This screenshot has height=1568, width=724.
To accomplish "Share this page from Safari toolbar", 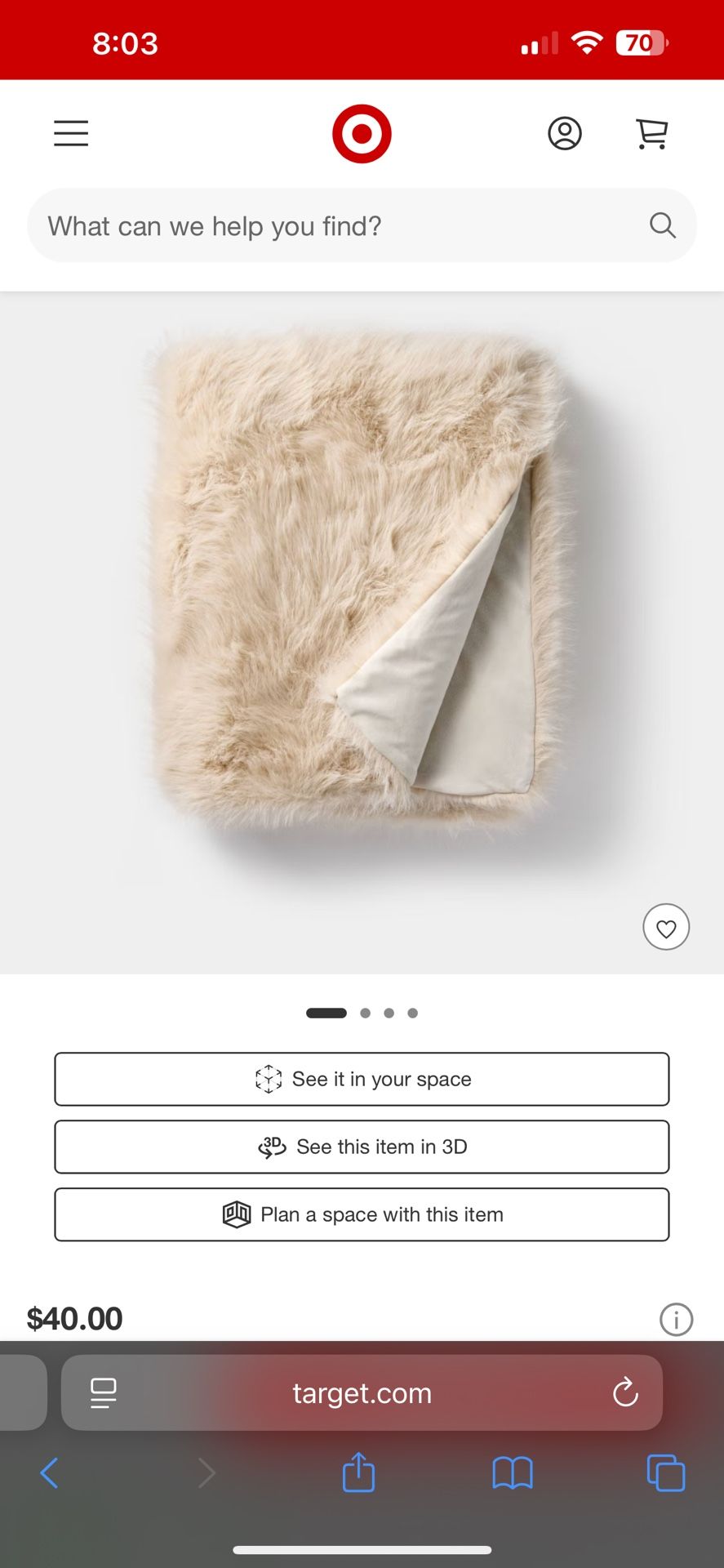I will [x=358, y=1472].
